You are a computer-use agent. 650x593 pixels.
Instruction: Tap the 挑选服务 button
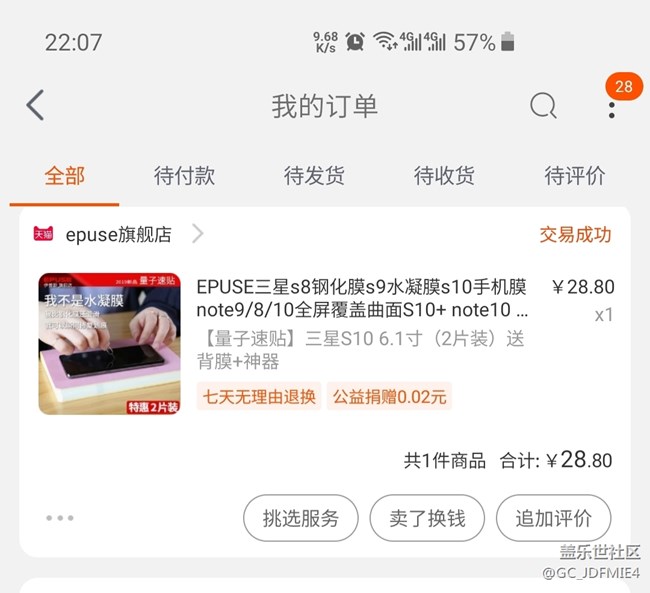pos(301,518)
